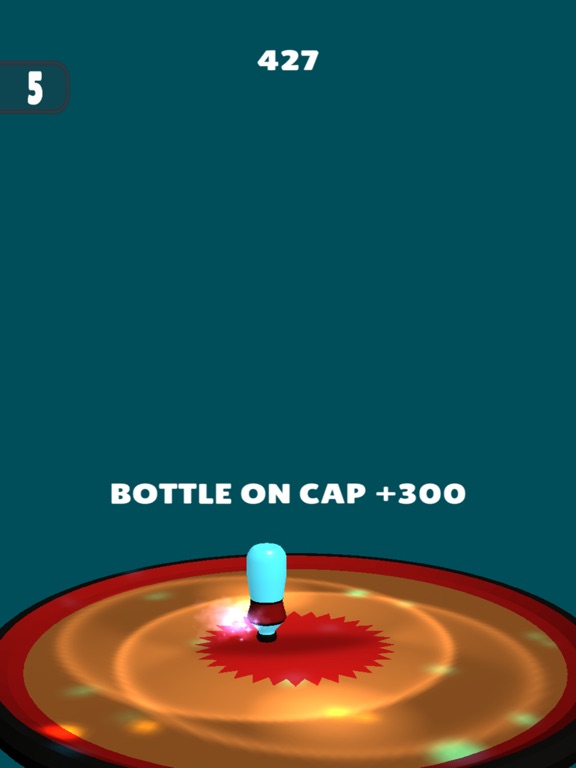Tap the blue bottle to flip it
576x768 pixels.
266,592
